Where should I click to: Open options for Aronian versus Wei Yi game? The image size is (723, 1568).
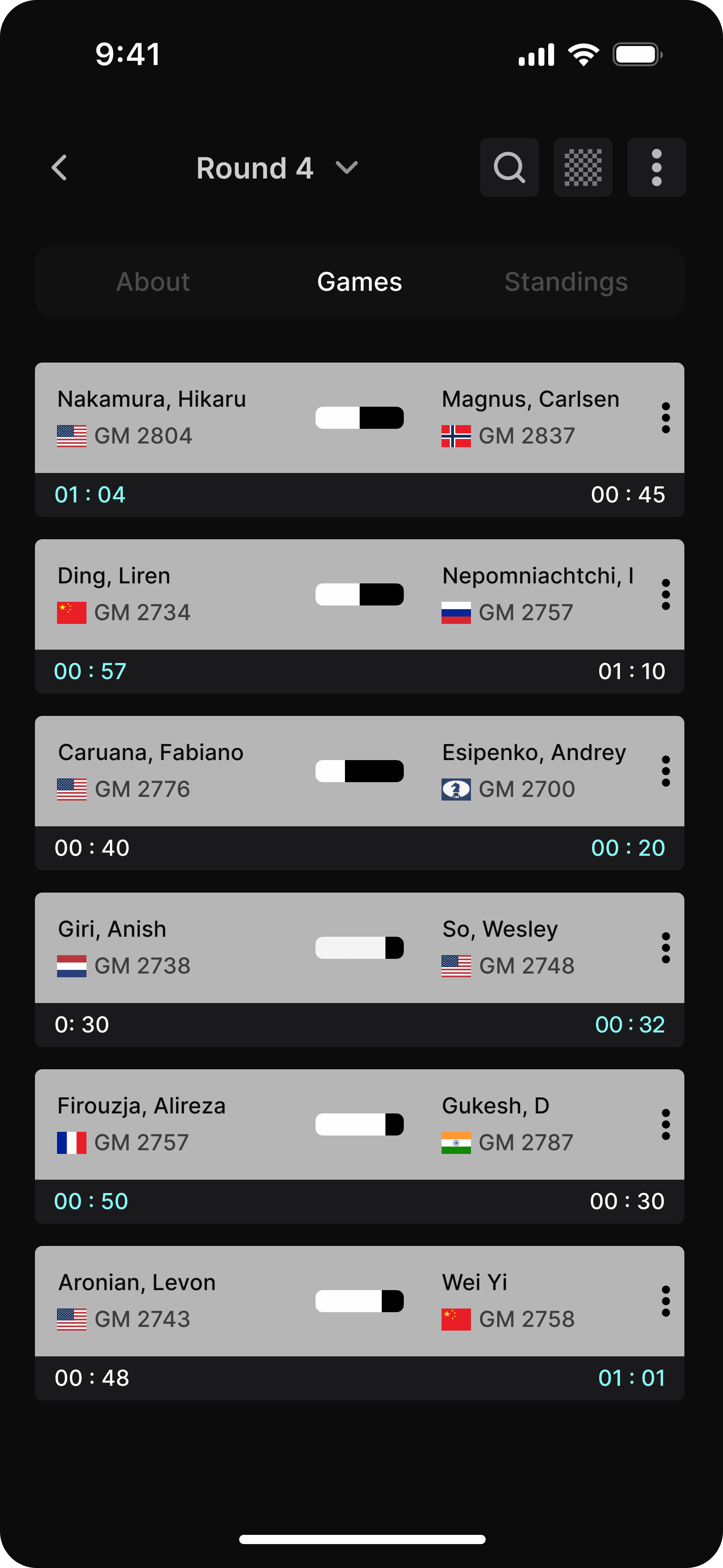665,1301
